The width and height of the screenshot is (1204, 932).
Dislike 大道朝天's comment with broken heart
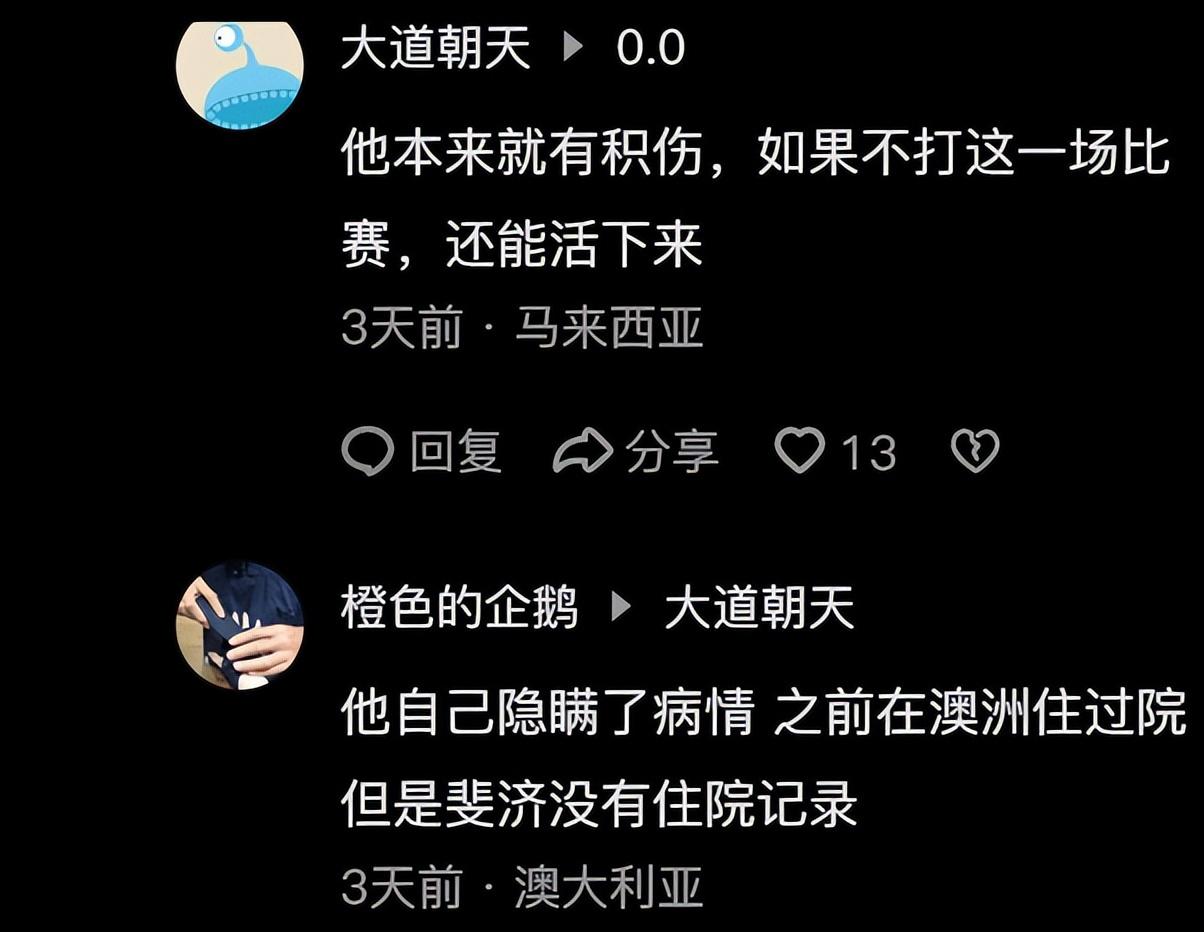pyautogui.click(x=974, y=452)
